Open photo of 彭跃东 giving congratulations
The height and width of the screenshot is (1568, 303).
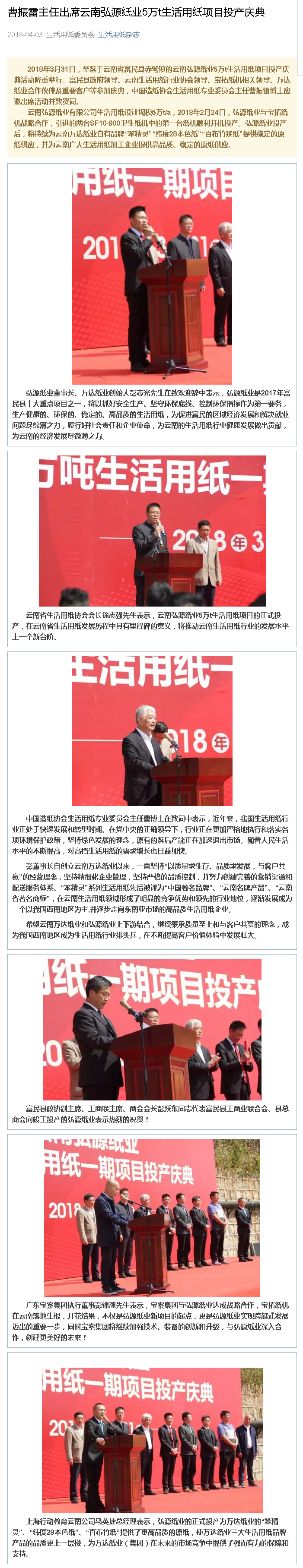pos(152,1029)
